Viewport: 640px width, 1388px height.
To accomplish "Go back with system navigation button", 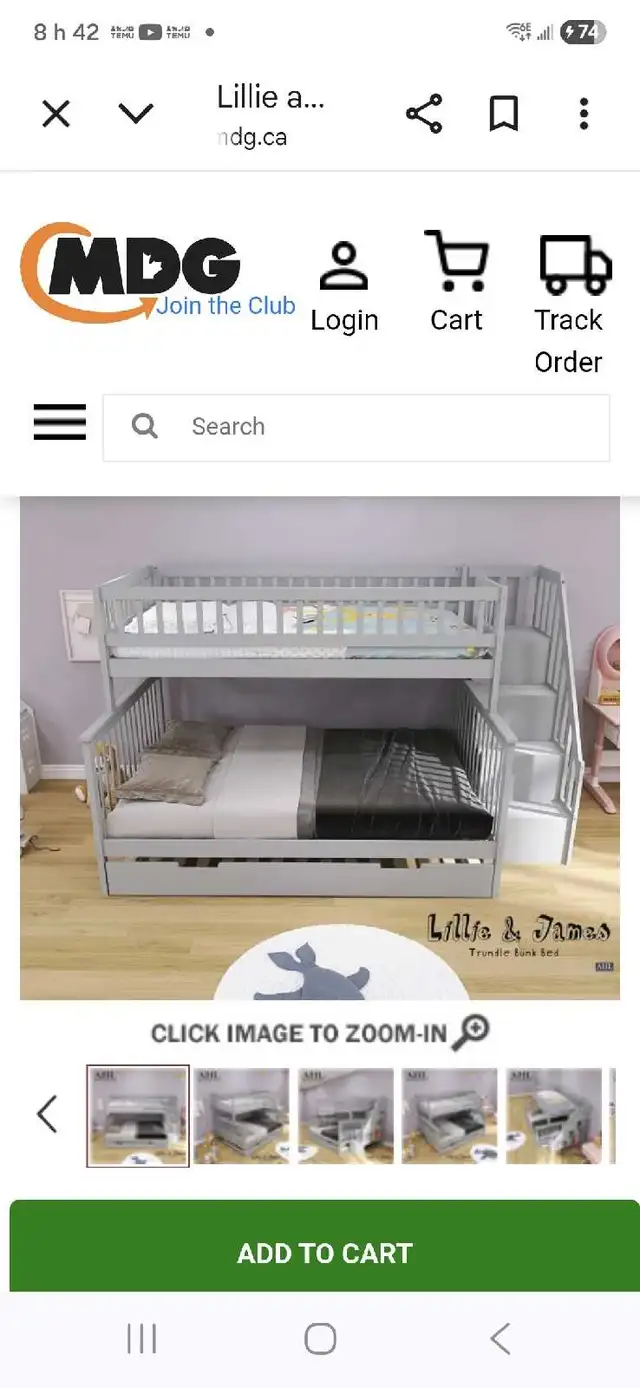I will point(500,1338).
